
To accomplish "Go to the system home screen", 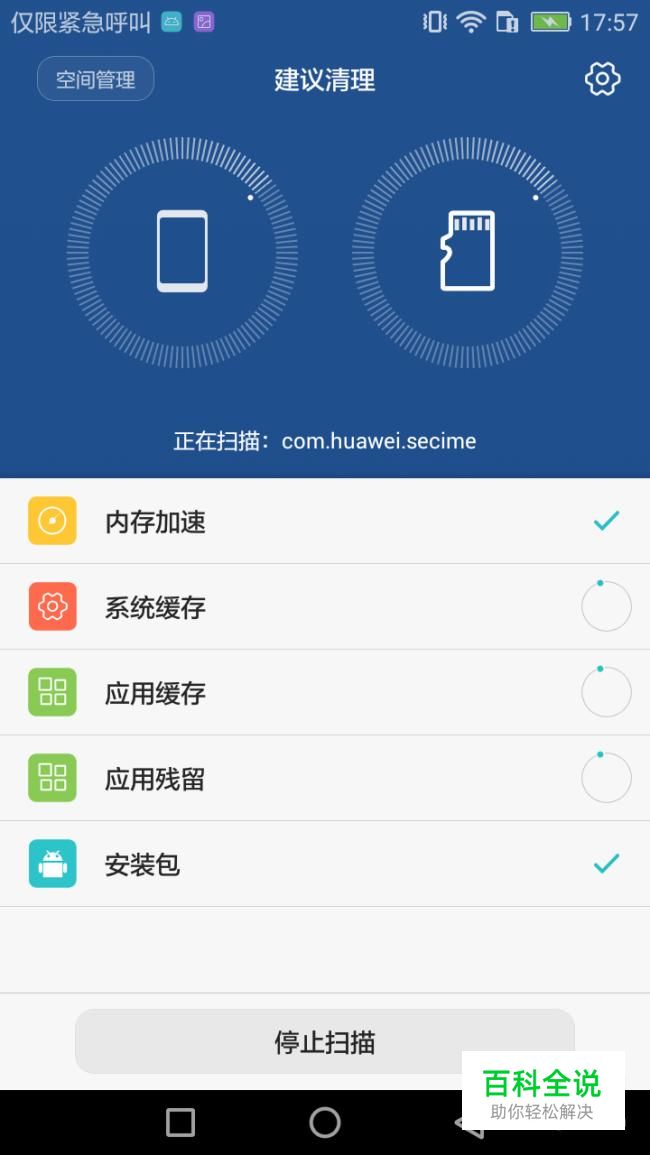I will (x=325, y=1122).
